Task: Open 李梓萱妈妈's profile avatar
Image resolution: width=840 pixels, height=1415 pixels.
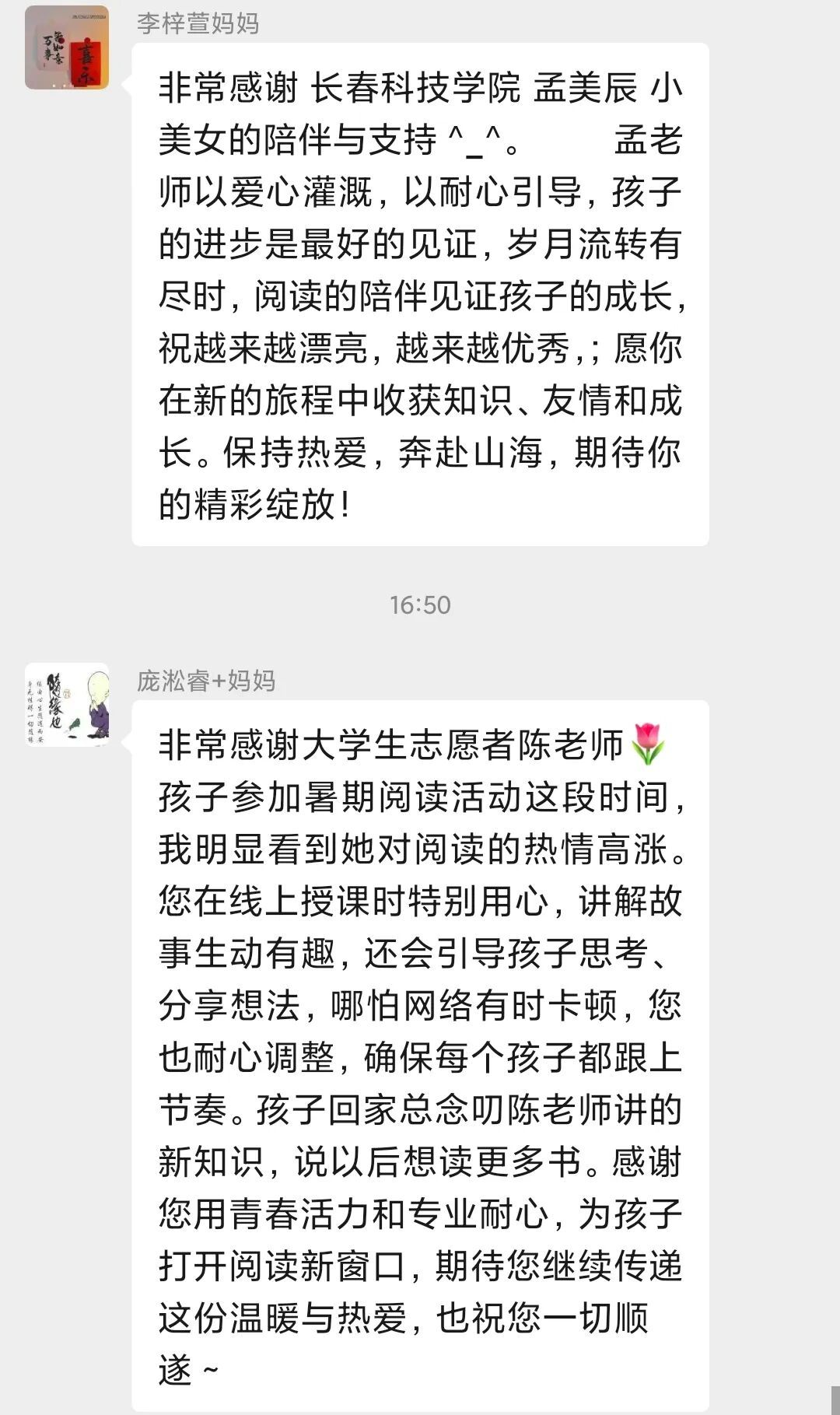Action: coord(67,47)
